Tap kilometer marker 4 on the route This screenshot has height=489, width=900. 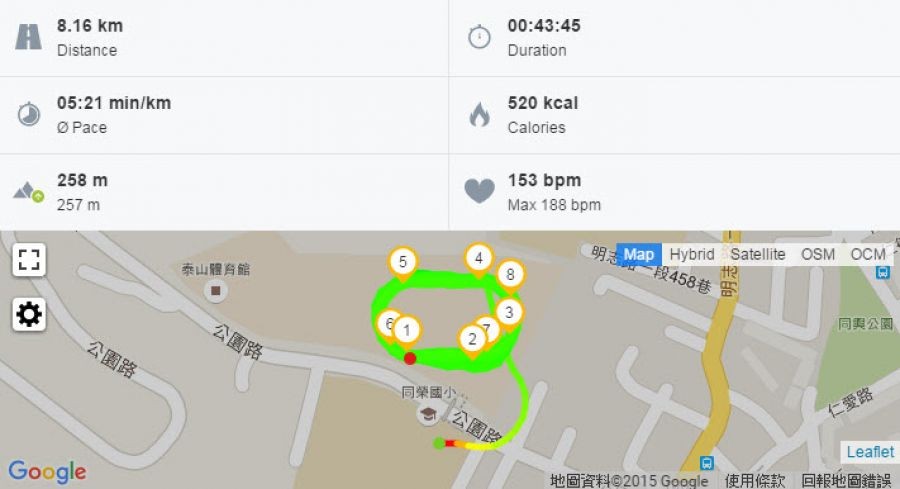tap(479, 258)
